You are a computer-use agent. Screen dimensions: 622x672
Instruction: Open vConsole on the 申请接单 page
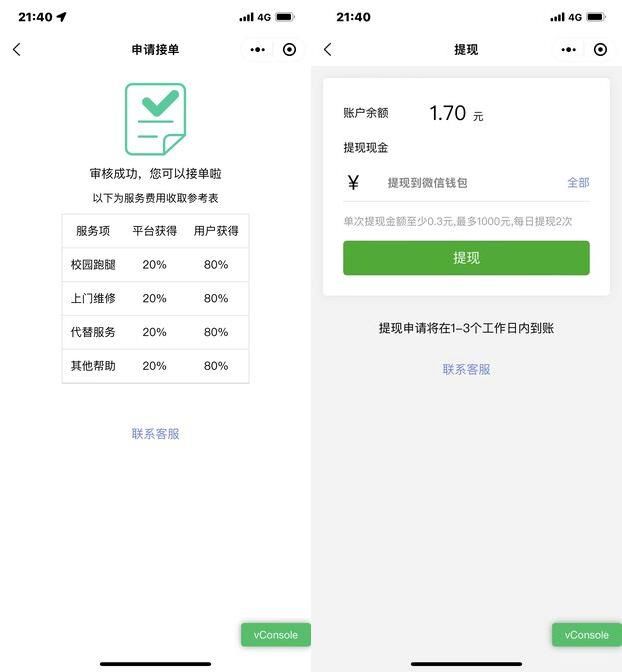pos(275,635)
